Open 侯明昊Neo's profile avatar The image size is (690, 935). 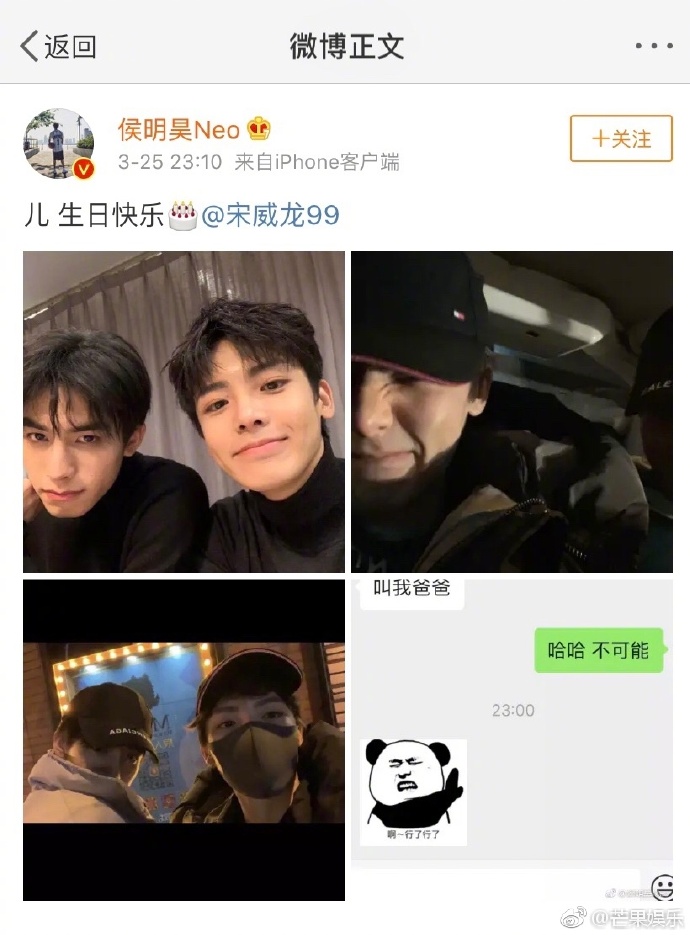[x=59, y=144]
